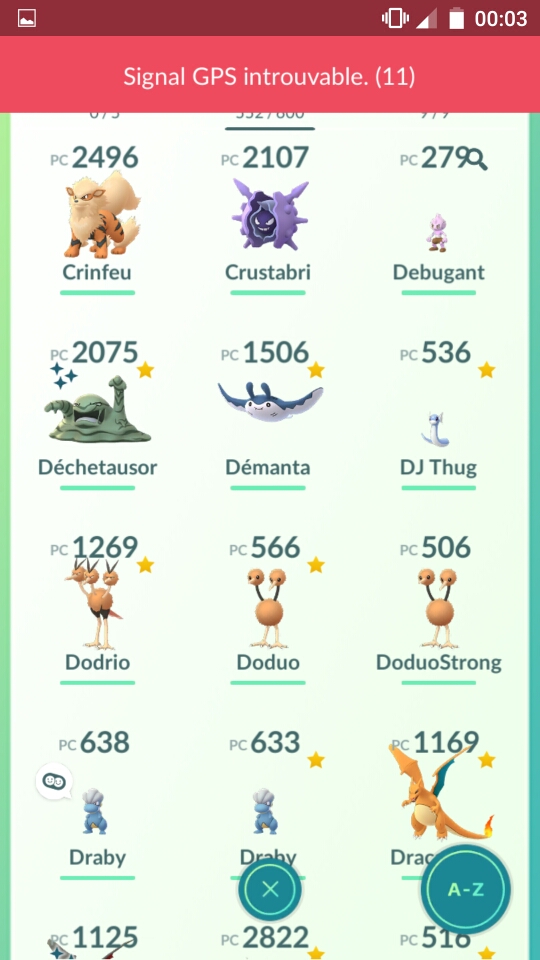The image size is (540, 960).
Task: Choose Doduo with PC 566
Action: (268, 609)
